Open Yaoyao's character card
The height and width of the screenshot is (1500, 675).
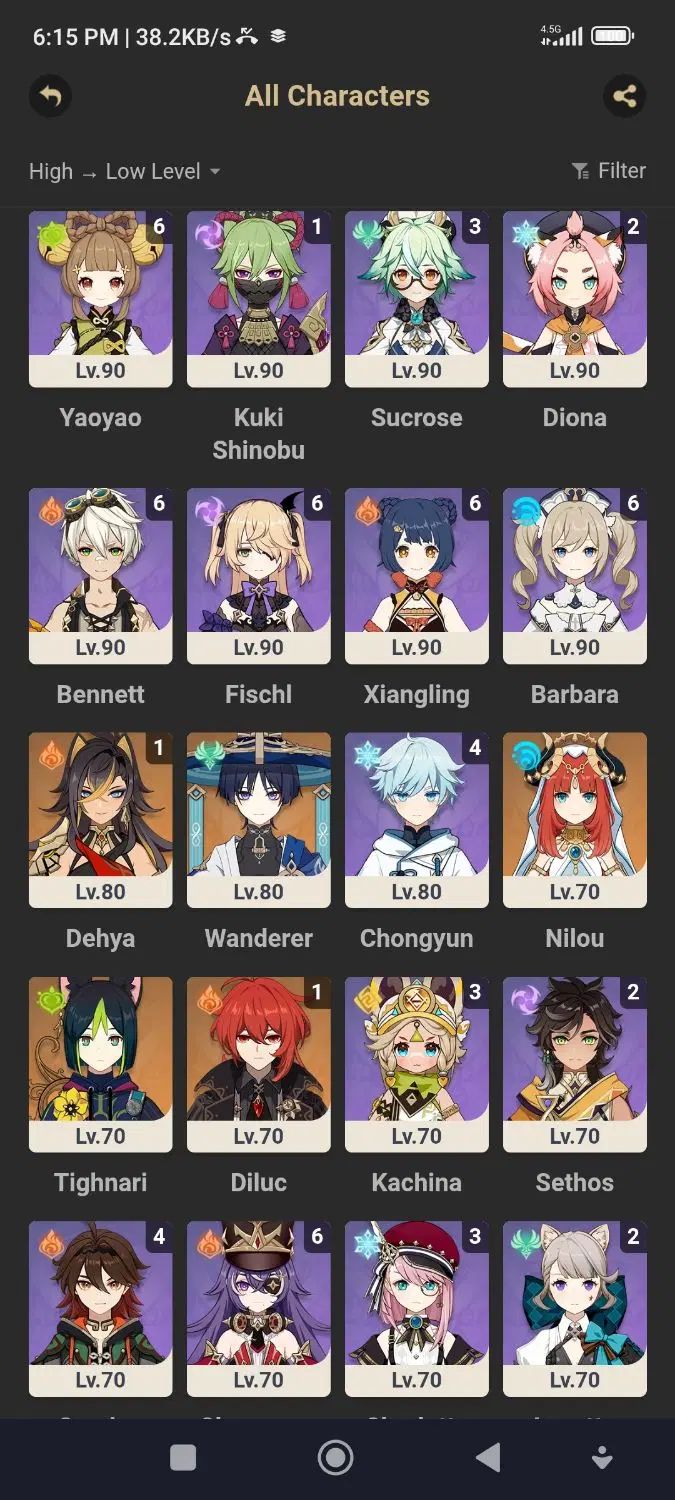tap(100, 299)
